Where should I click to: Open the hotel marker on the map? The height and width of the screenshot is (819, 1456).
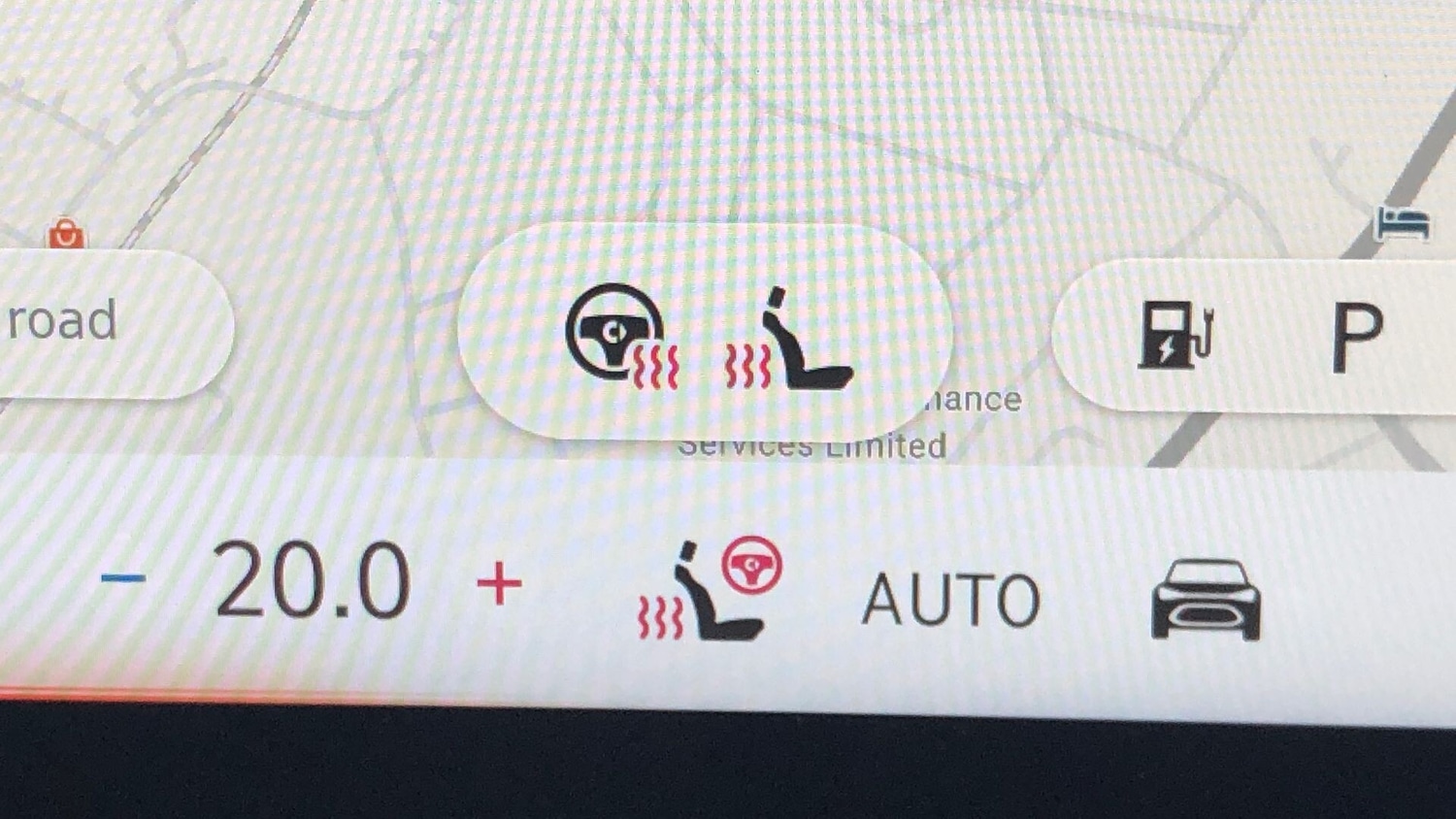click(1402, 223)
